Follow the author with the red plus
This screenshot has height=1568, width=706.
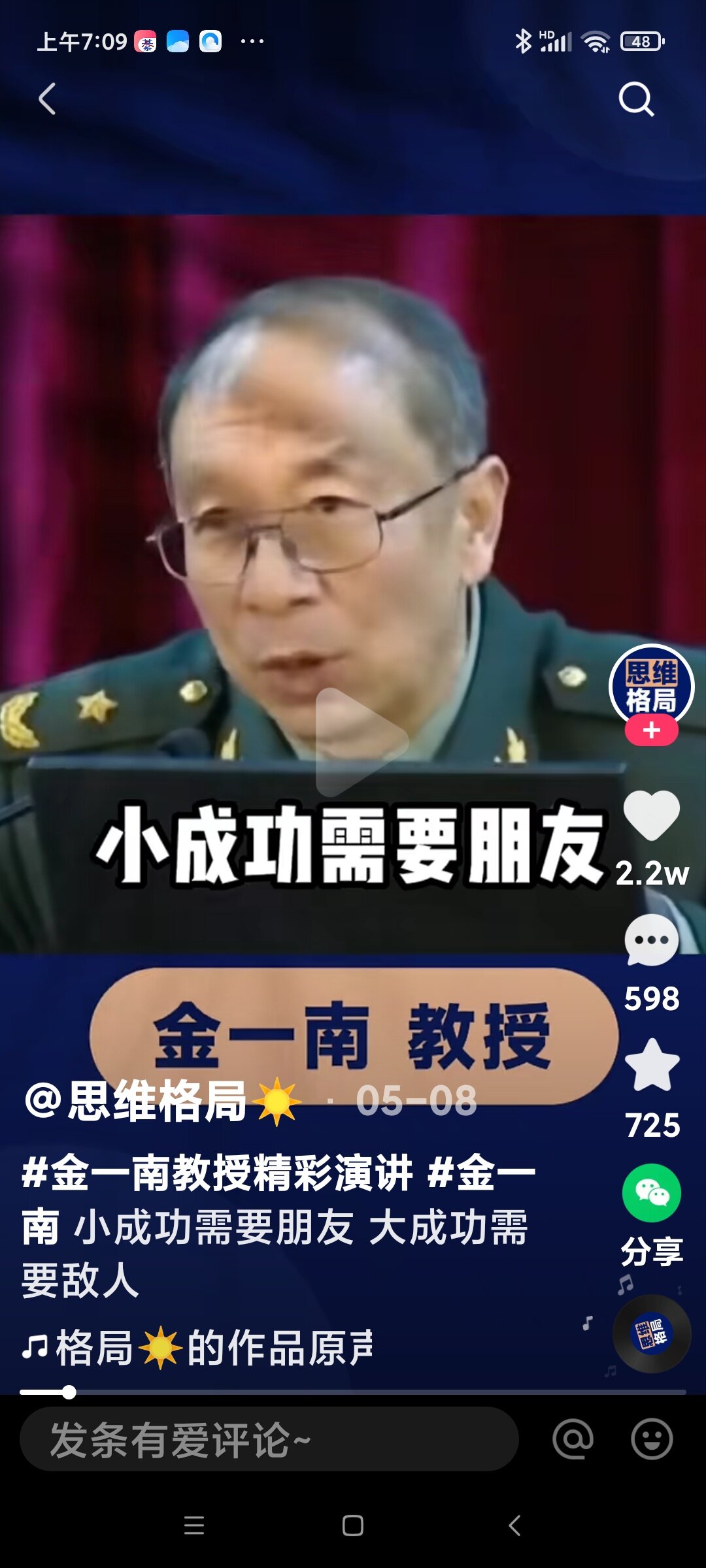(x=652, y=730)
